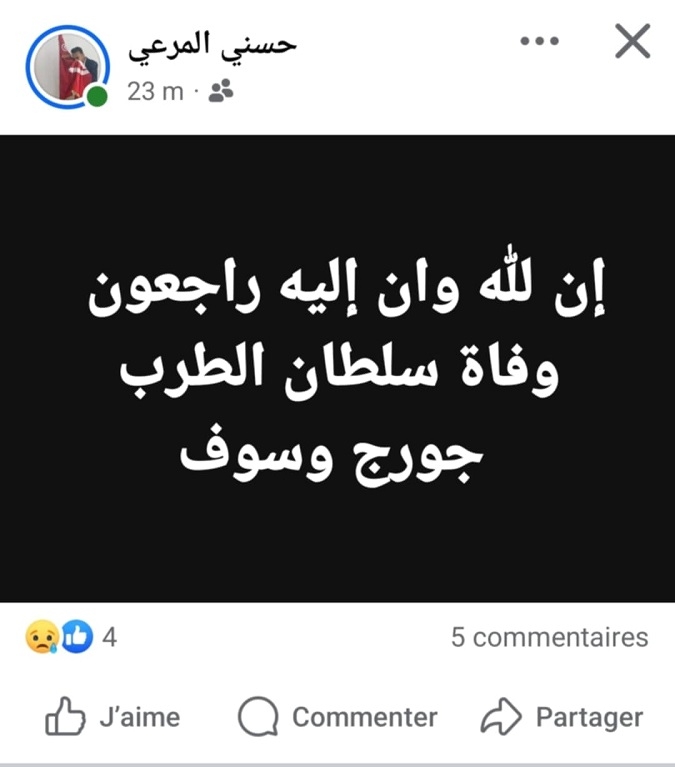Screen dimensions: 675x767
Task: Open profile name حسني المرعي
Action: tap(212, 46)
